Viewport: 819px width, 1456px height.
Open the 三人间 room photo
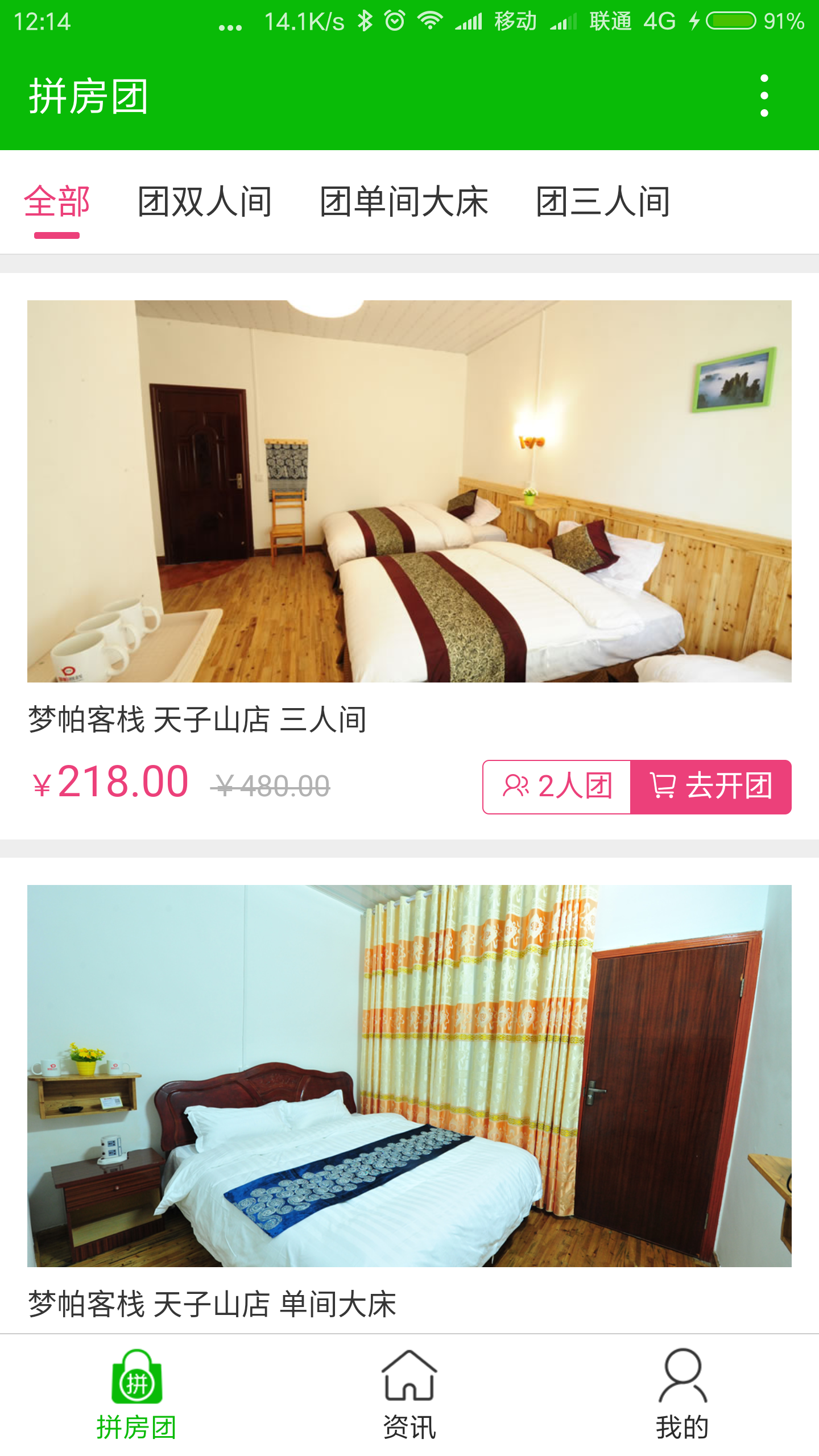pos(409,491)
